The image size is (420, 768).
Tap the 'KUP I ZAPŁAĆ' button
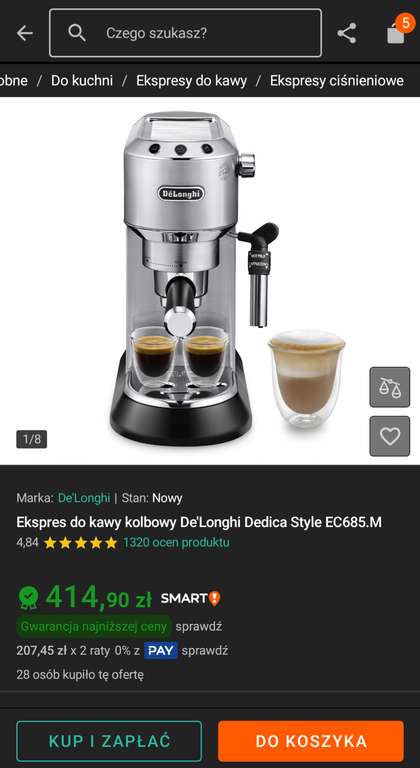click(x=109, y=741)
